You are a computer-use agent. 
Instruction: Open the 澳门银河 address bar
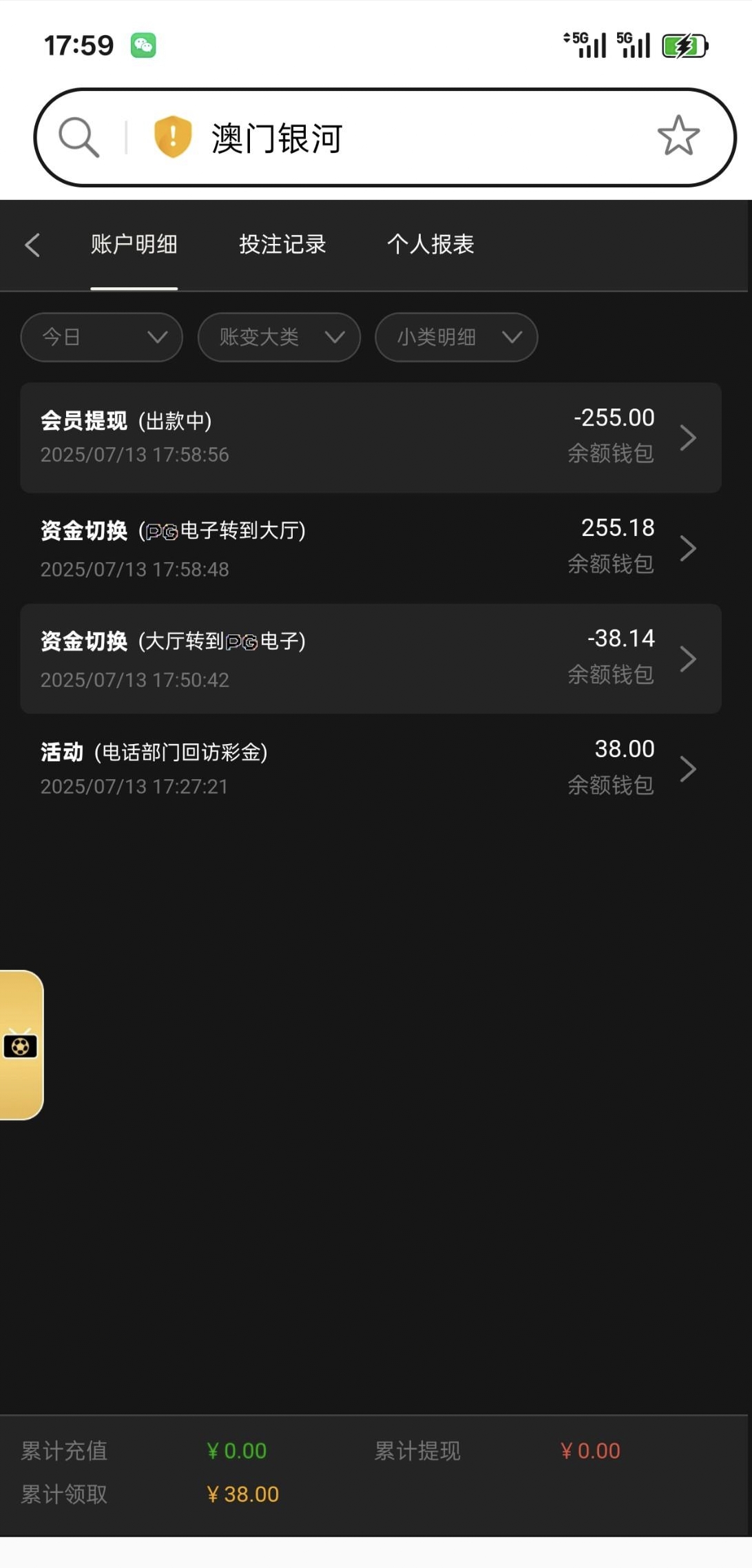[x=385, y=137]
